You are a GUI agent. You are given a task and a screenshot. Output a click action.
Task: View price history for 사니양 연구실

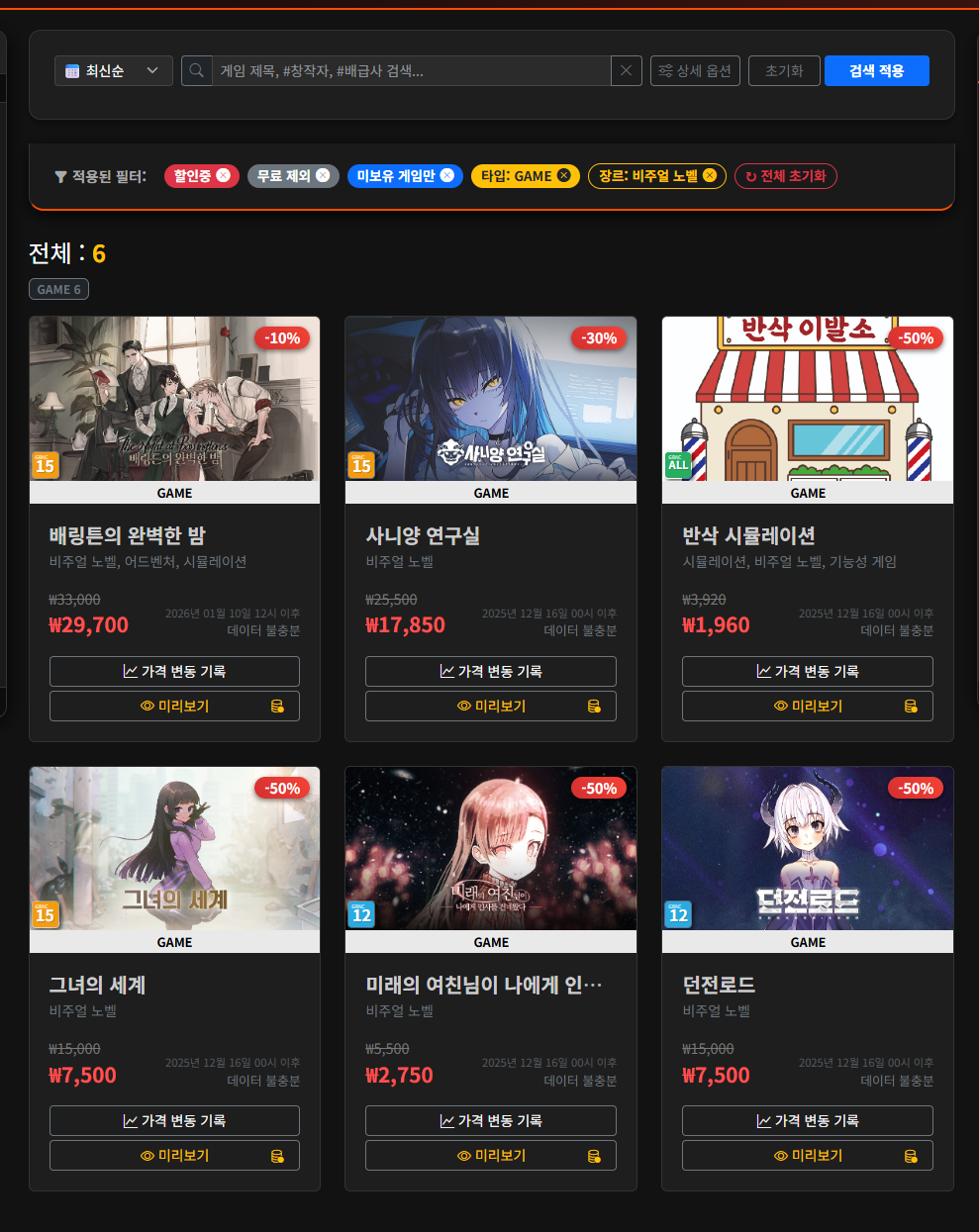coord(490,671)
